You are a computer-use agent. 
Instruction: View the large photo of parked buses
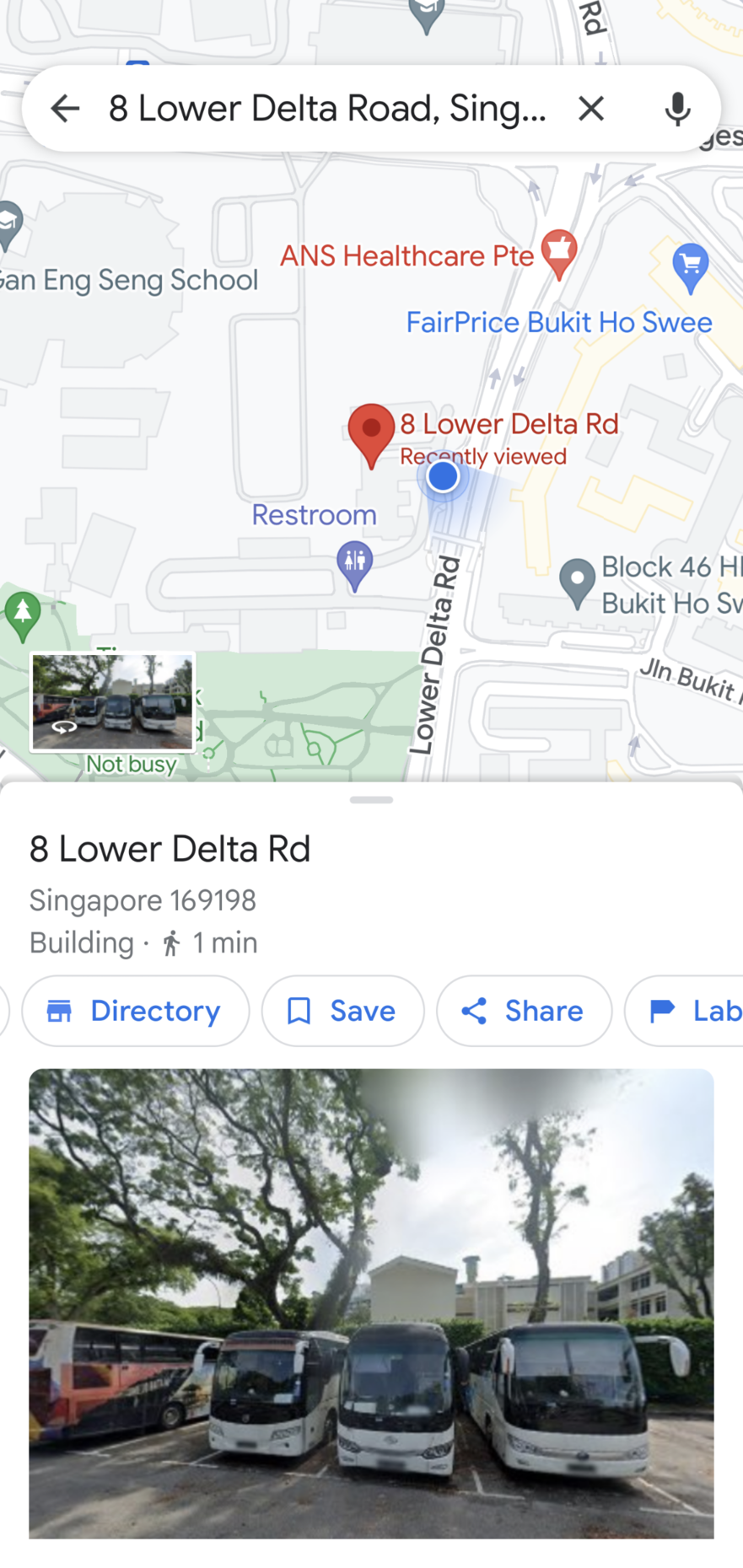[371, 1303]
